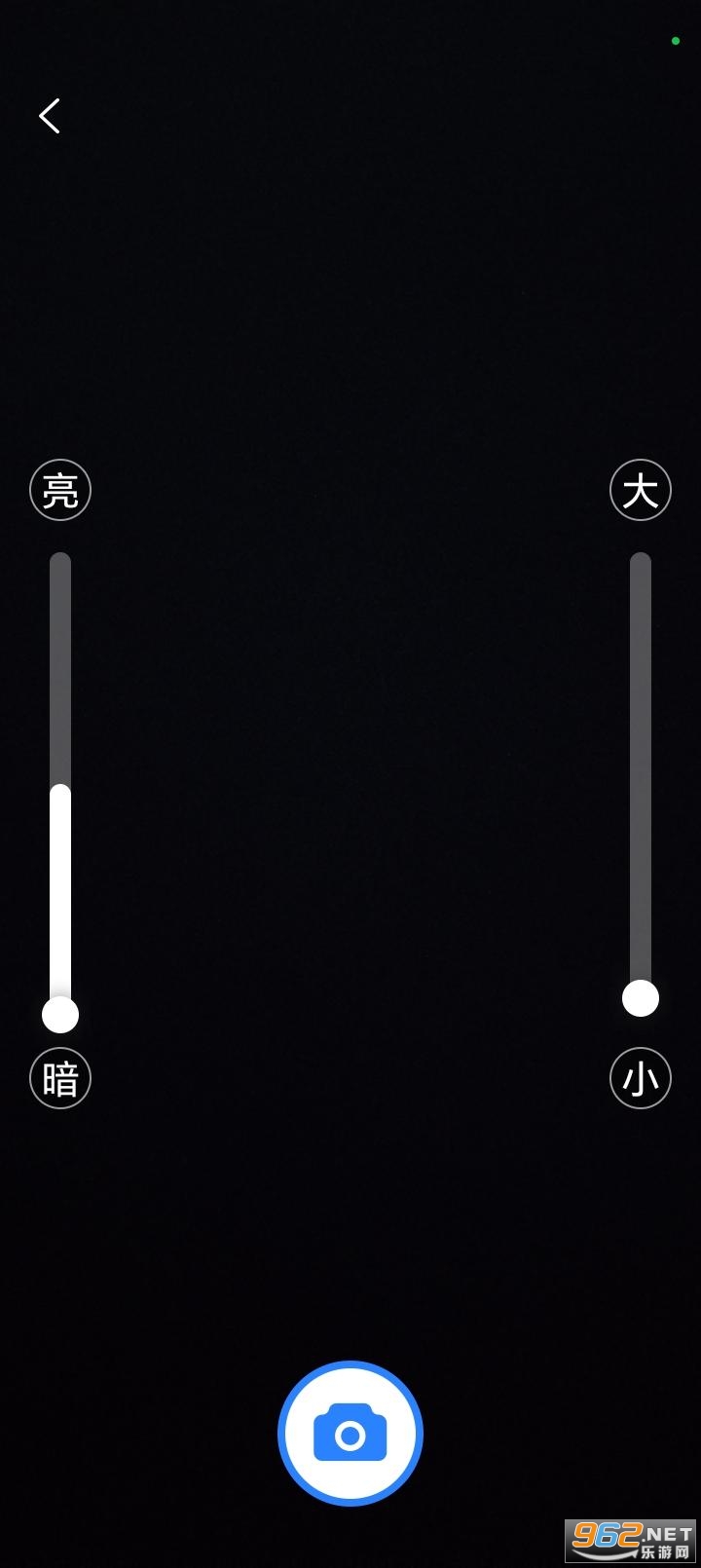Tap the 大 (large) circle icon
Viewport: 701px width, 1568px height.
point(640,490)
